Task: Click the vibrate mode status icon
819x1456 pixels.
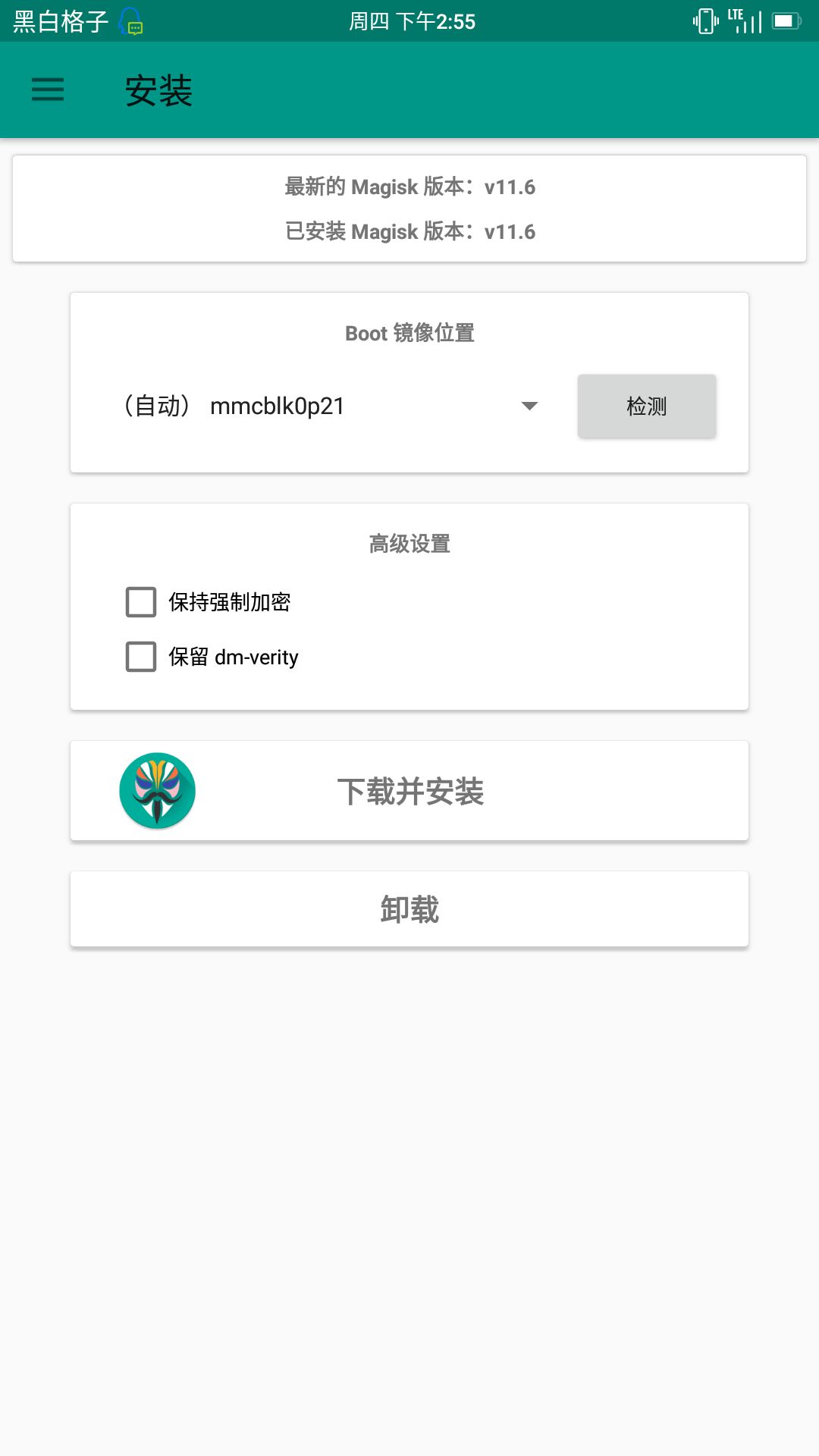Action: (704, 20)
